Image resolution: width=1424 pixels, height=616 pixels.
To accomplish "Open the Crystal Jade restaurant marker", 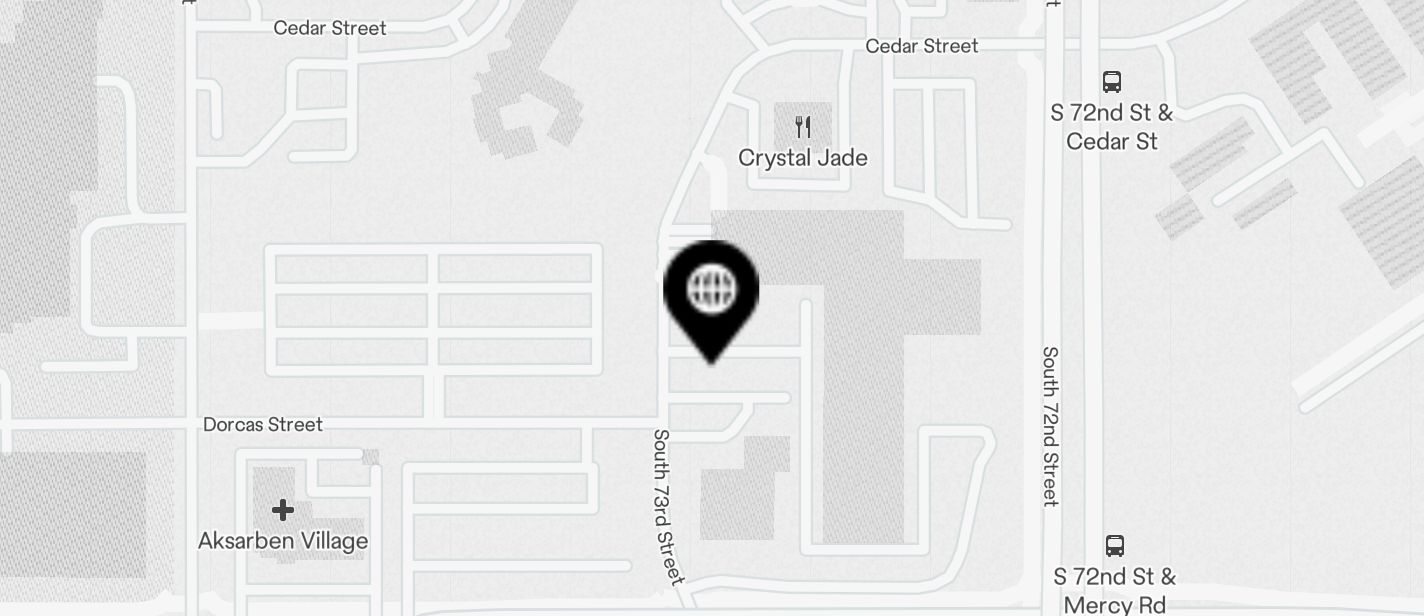I will [802, 128].
